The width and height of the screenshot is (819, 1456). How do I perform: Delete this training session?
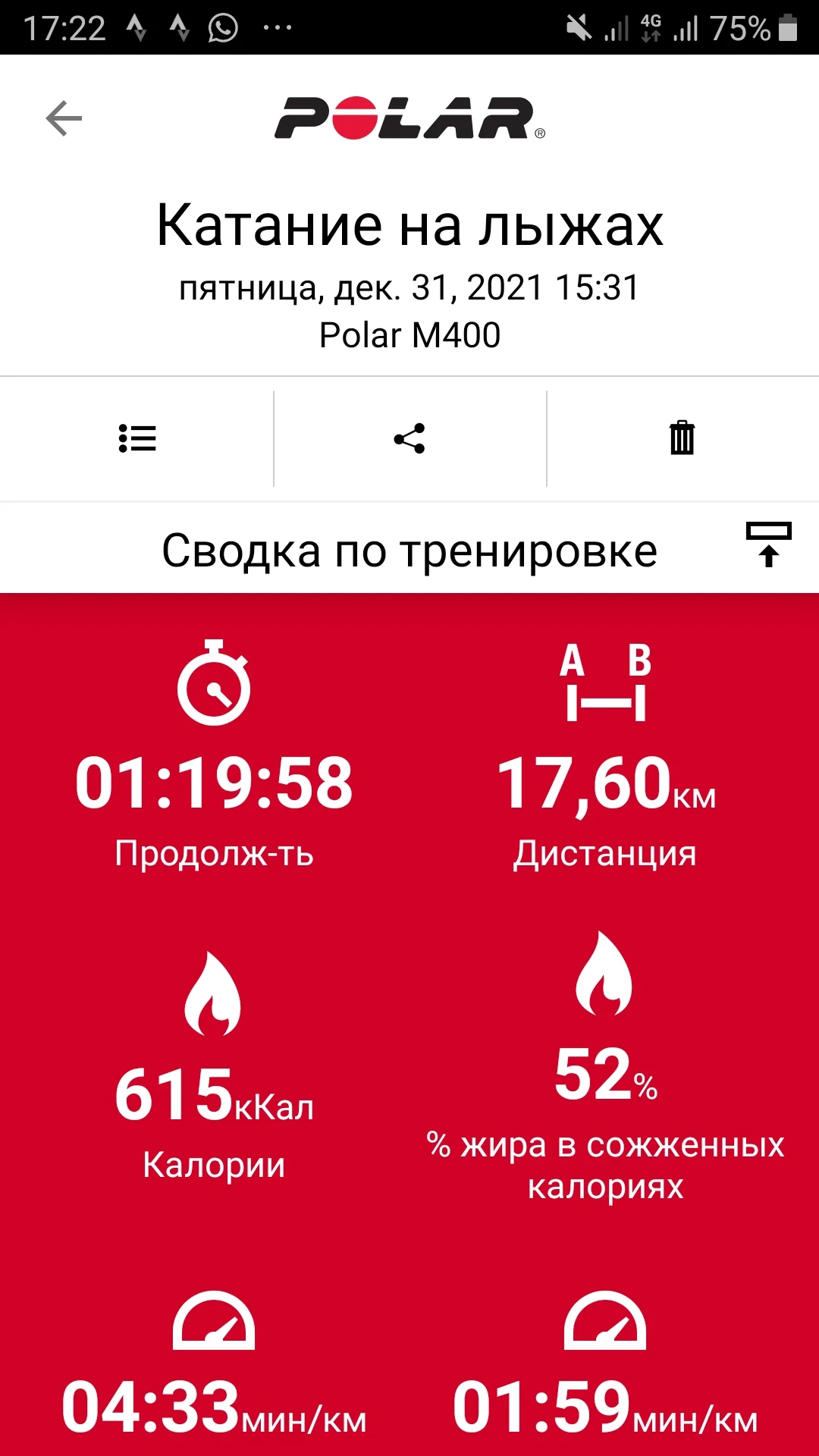[x=682, y=438]
